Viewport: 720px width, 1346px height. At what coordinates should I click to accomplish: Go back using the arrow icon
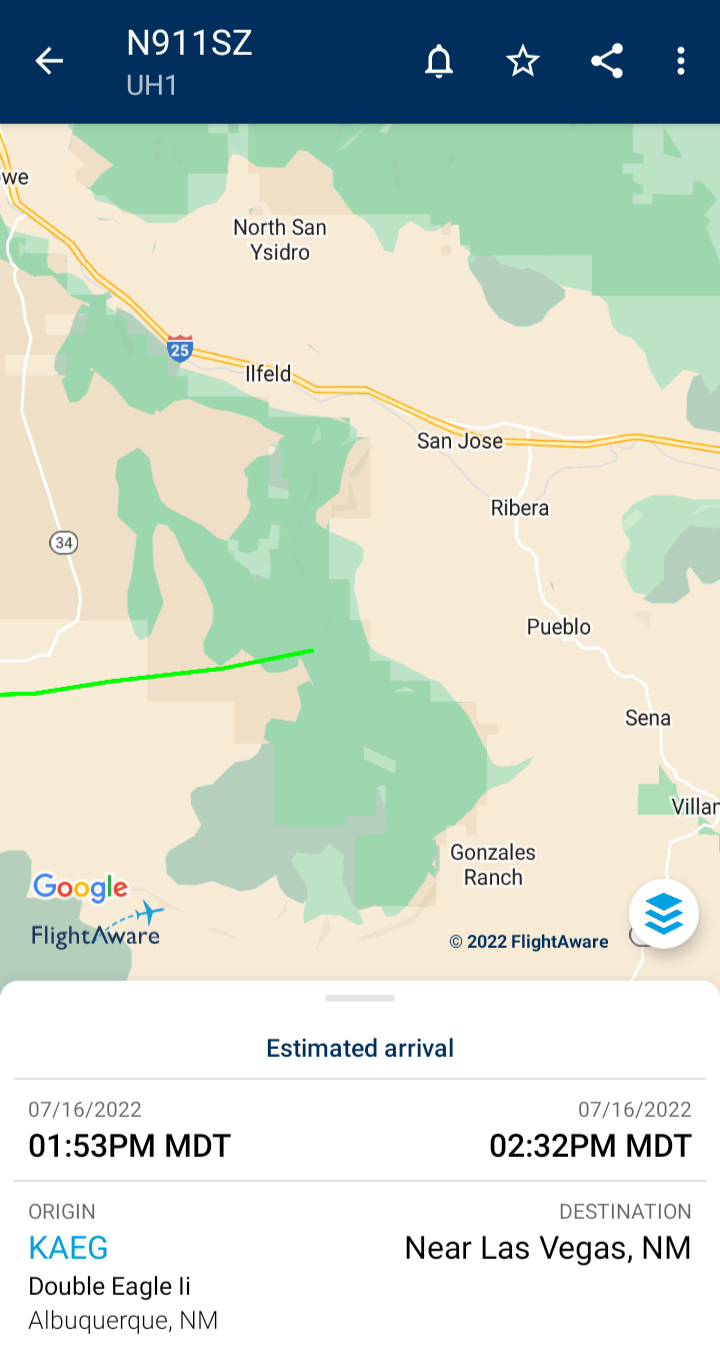[49, 61]
